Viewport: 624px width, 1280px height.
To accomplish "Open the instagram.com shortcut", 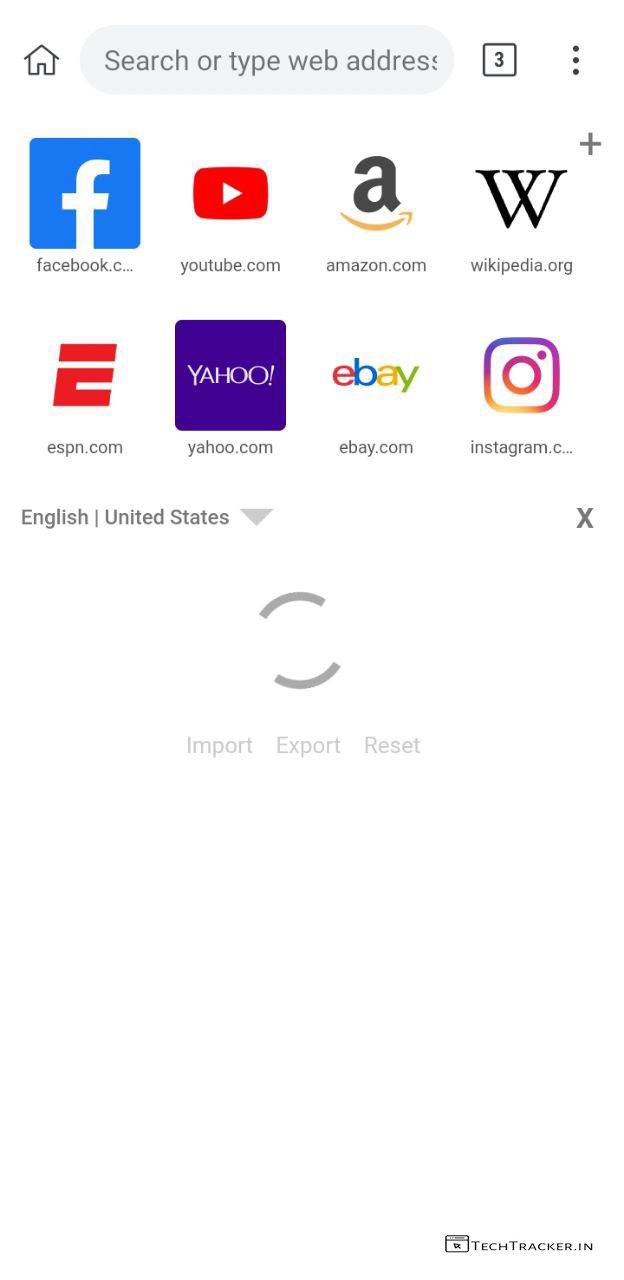I will coord(521,376).
